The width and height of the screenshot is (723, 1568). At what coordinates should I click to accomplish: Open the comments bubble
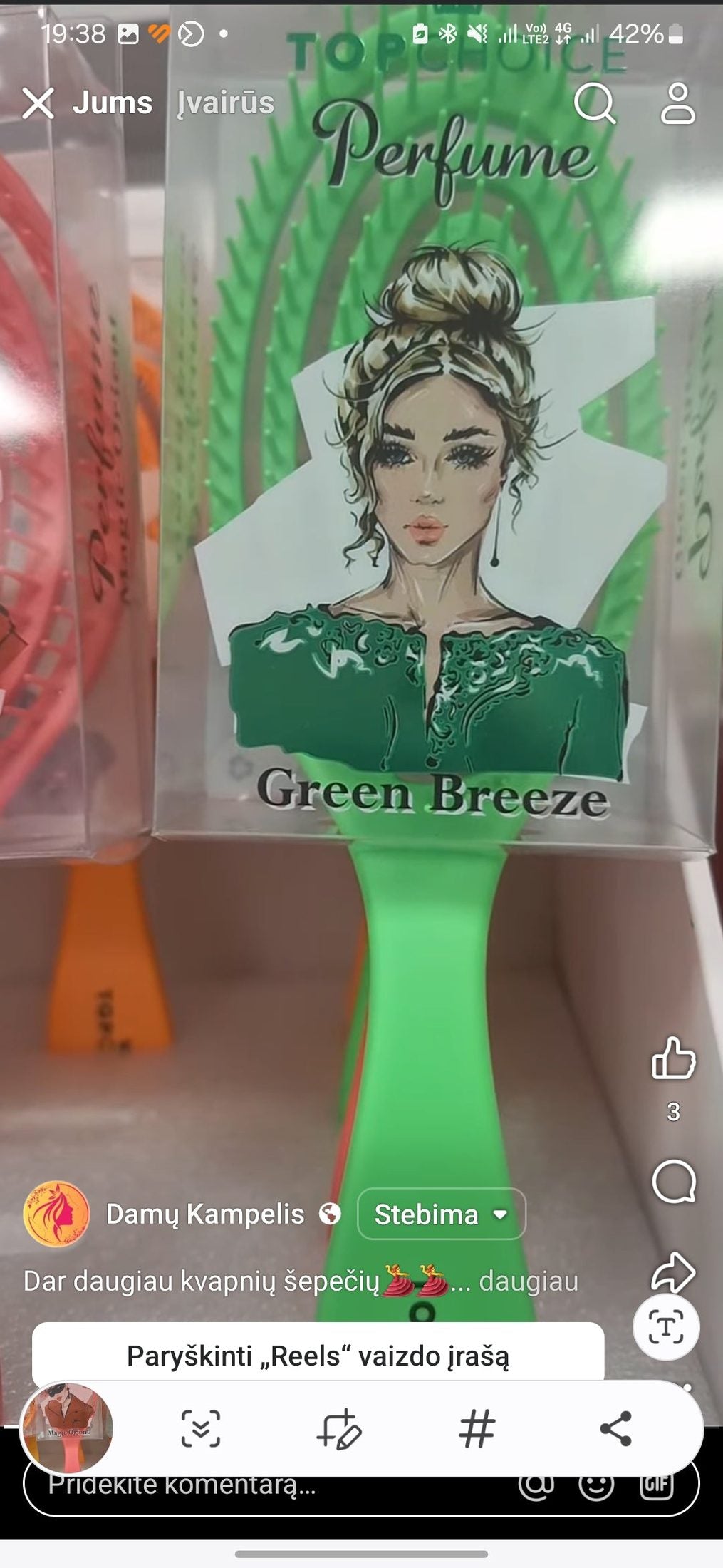(x=673, y=1182)
